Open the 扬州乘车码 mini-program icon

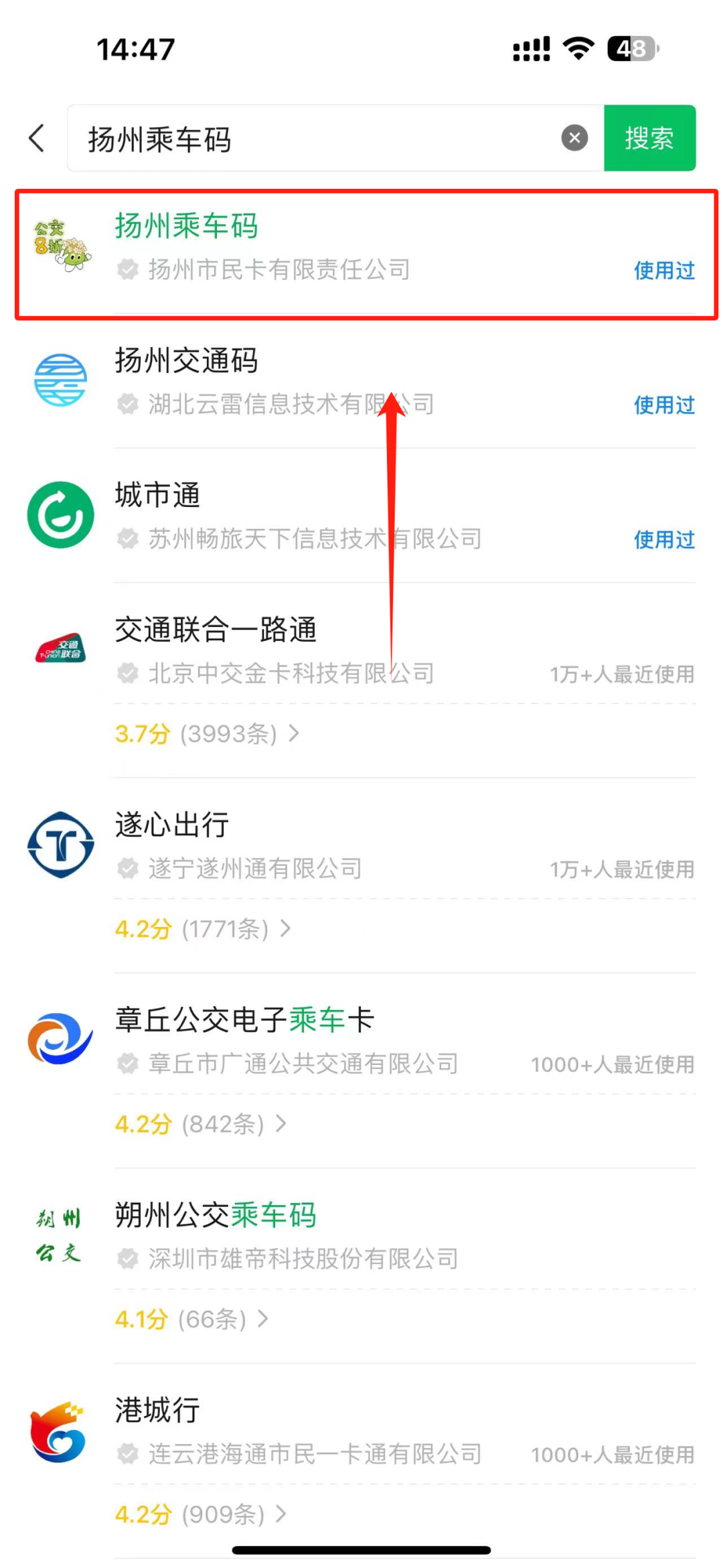click(60, 246)
